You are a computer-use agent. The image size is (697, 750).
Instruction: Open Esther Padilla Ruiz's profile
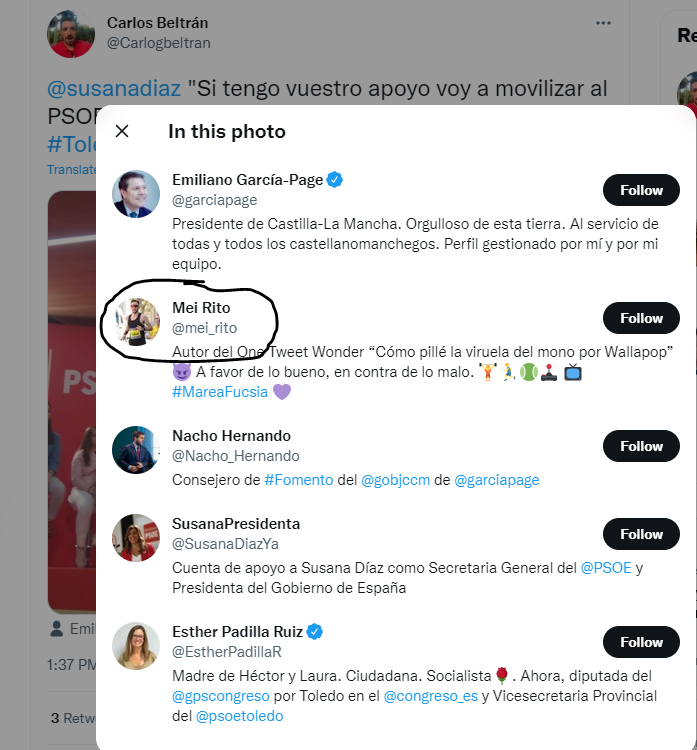[237, 632]
